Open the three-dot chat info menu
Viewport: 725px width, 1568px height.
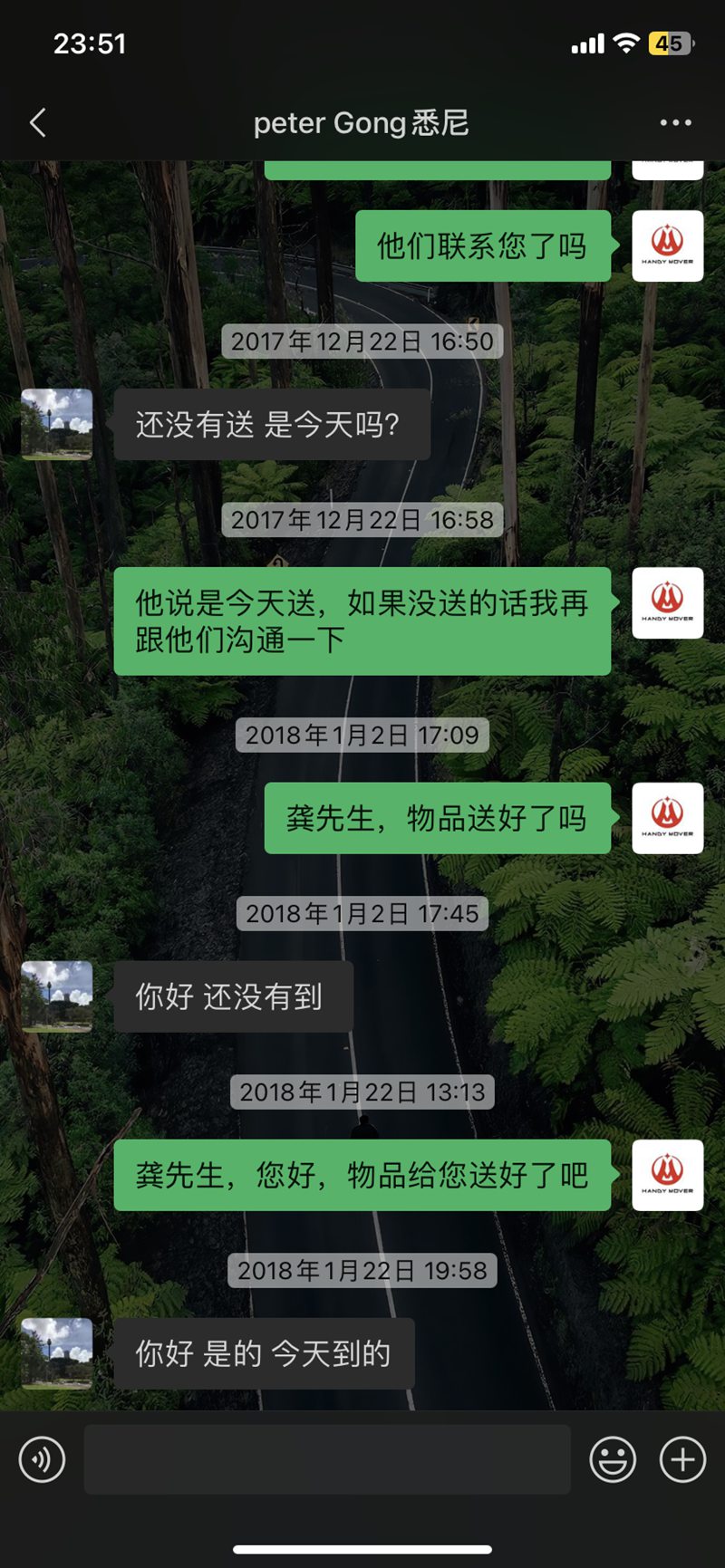click(675, 123)
